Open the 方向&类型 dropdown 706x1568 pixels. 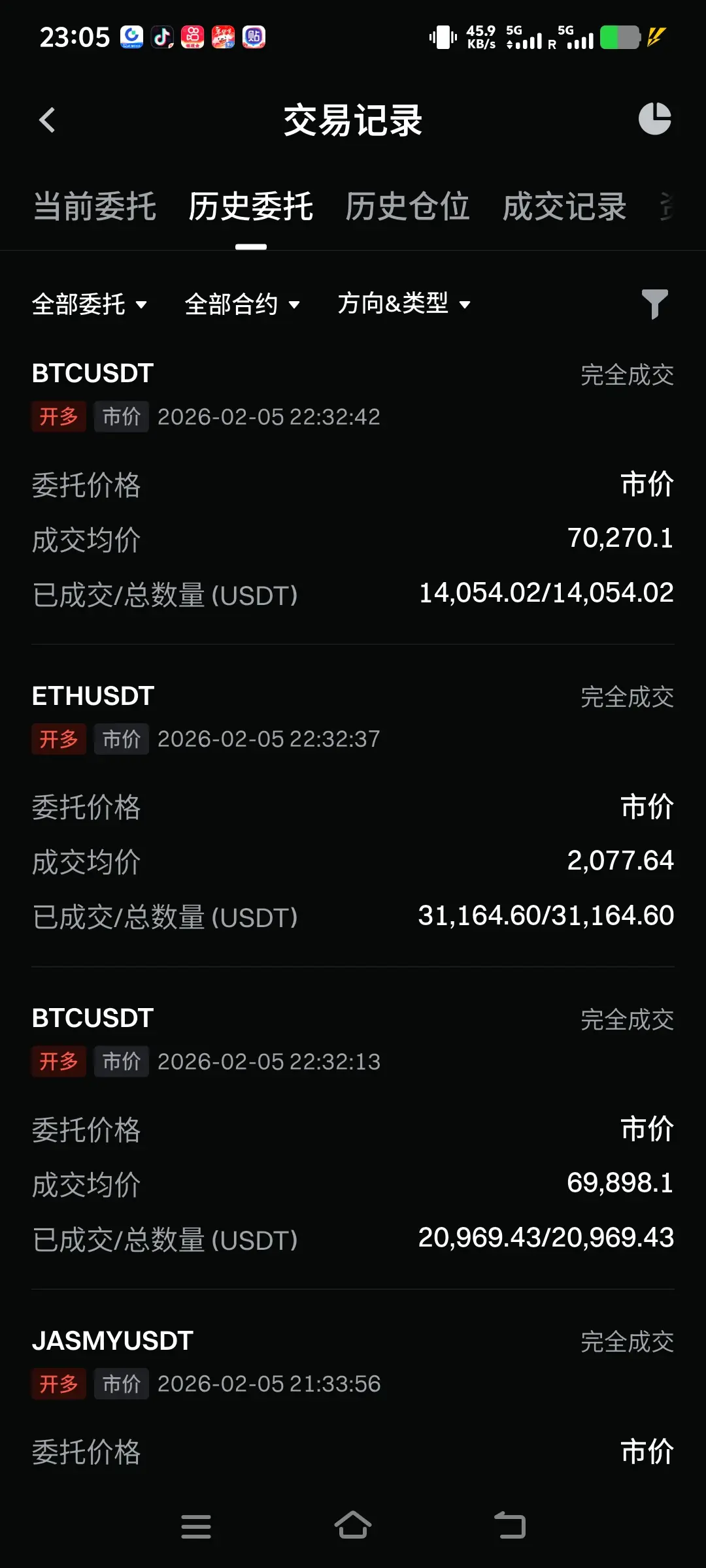(403, 304)
